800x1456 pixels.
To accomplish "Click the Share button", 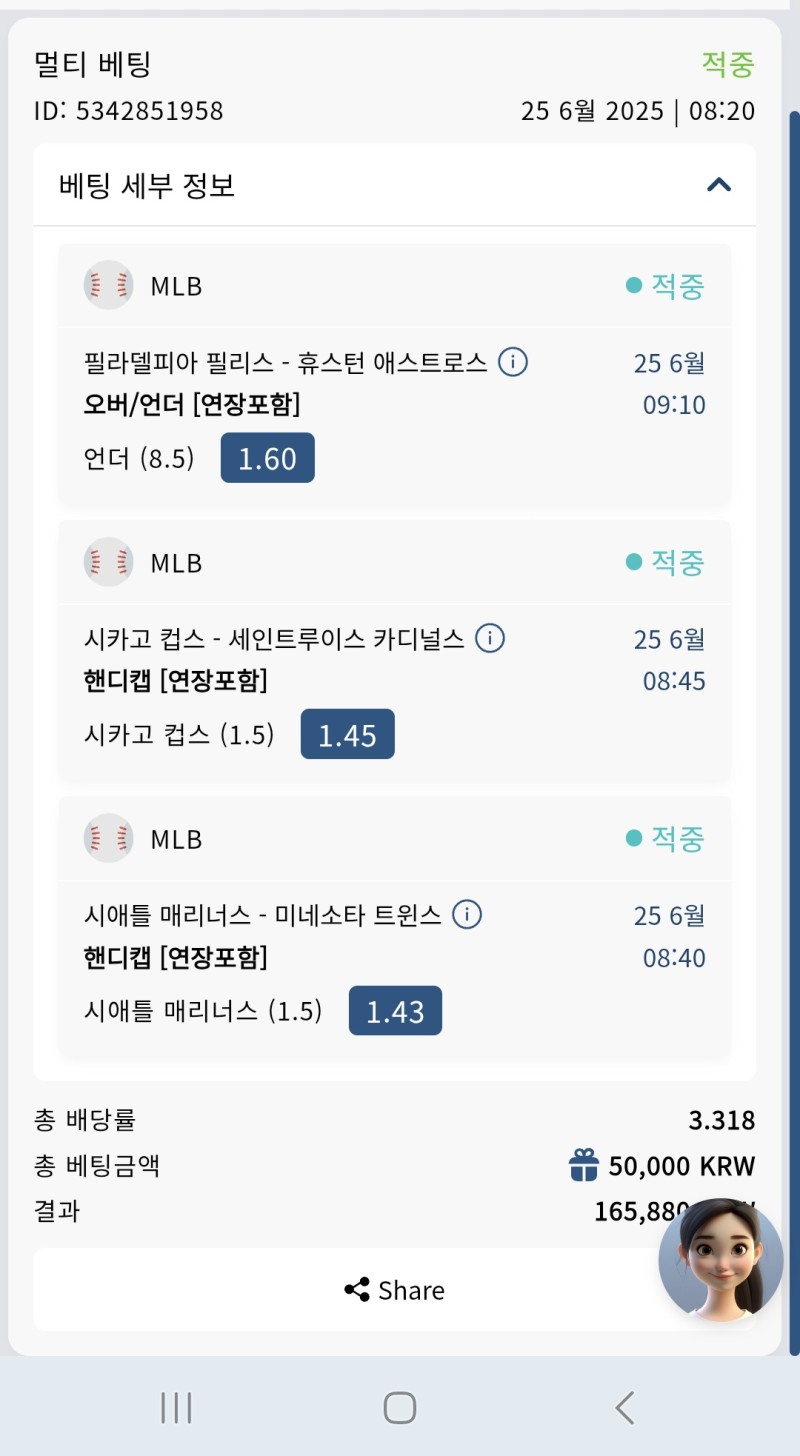I will point(395,1290).
